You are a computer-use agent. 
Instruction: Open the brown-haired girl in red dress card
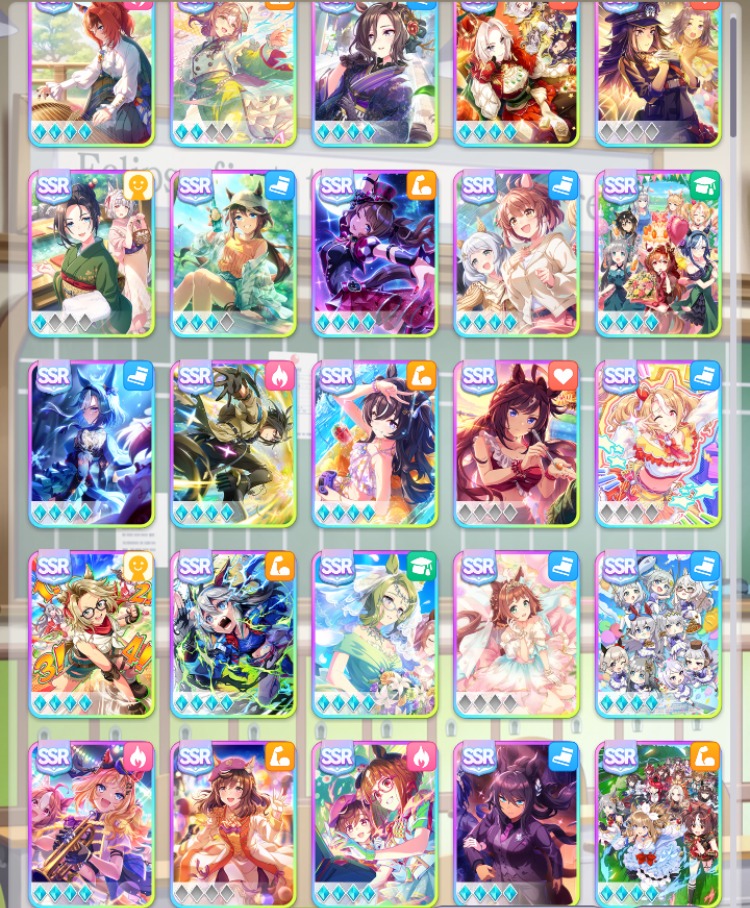pos(516,443)
